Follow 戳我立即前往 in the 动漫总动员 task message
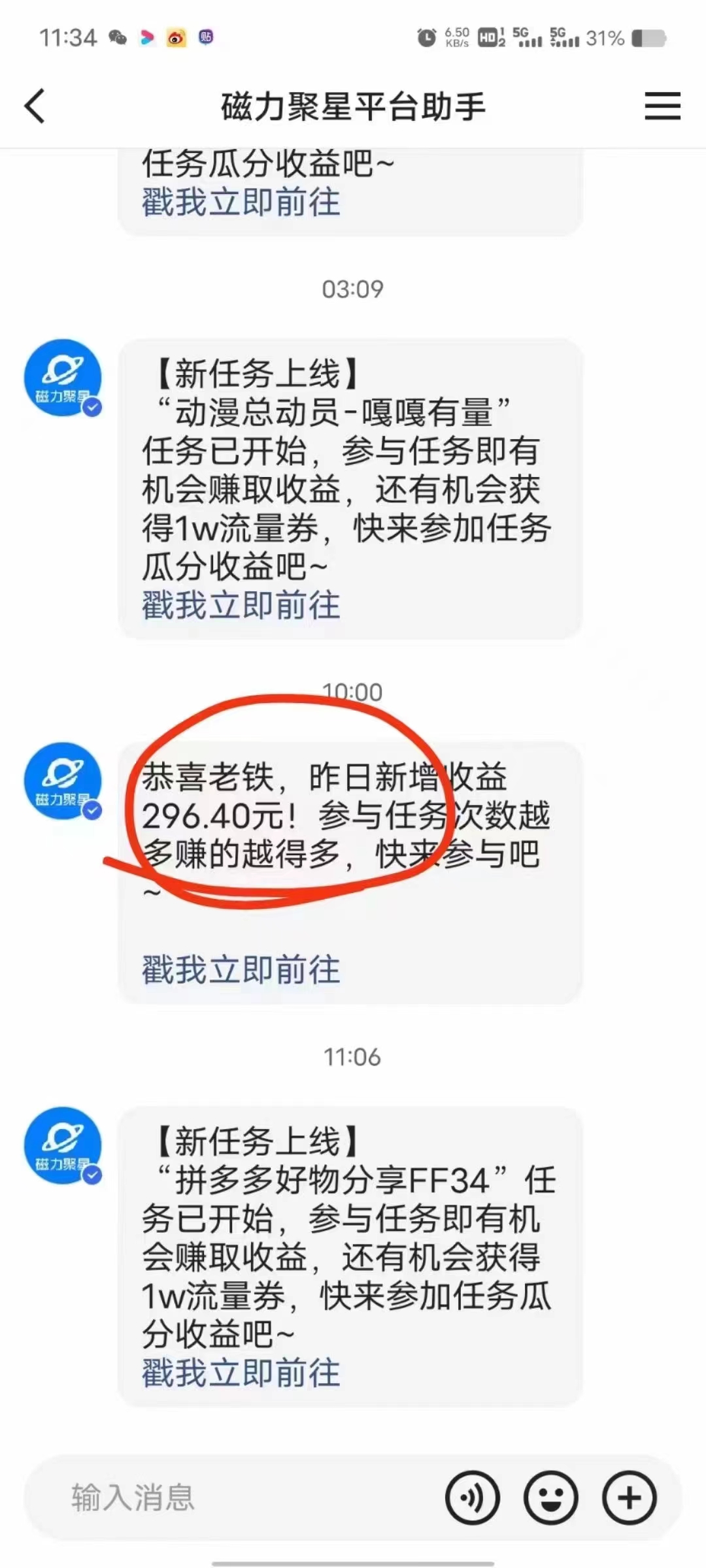This screenshot has height=1568, width=706. pyautogui.click(x=239, y=607)
